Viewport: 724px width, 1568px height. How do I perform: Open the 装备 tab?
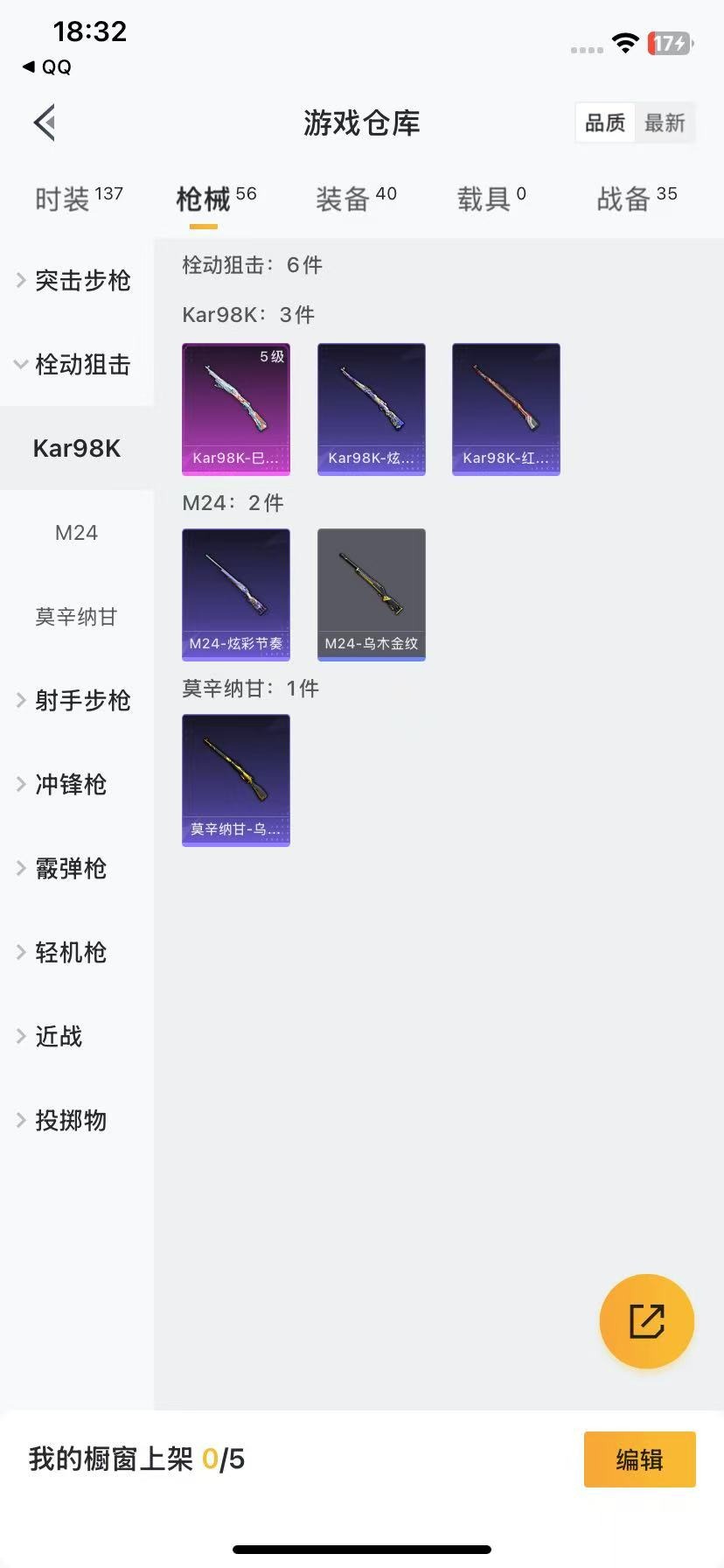[356, 199]
